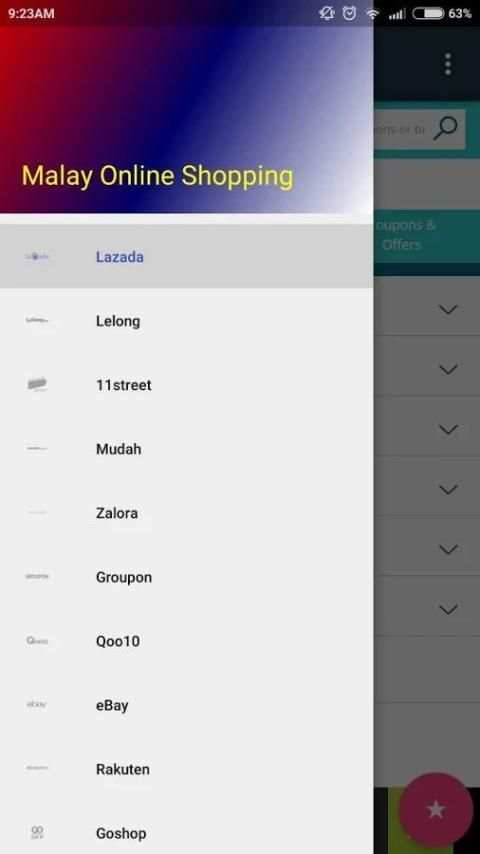Tap the search magnifier icon
This screenshot has height=854, width=480.
click(445, 129)
